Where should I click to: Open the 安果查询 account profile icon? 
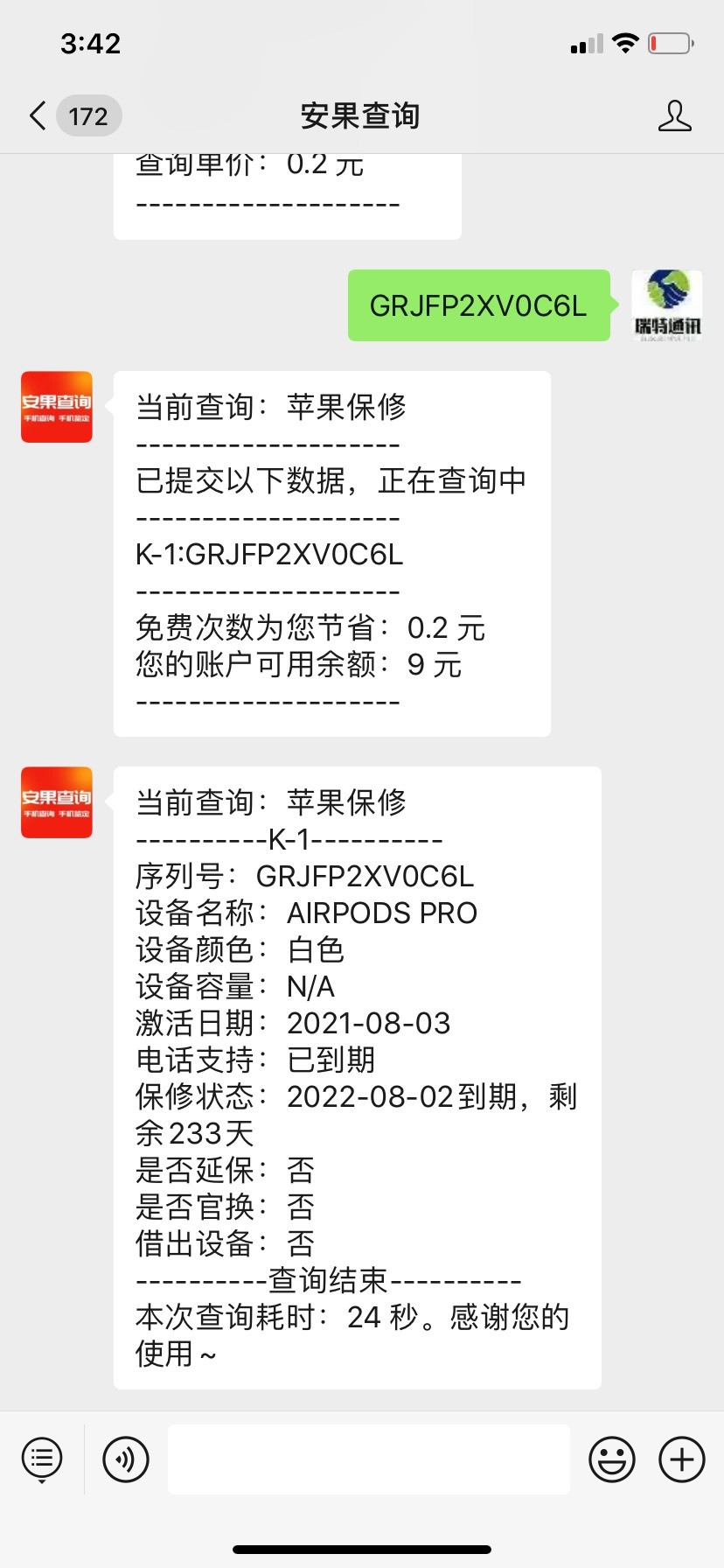[x=674, y=115]
